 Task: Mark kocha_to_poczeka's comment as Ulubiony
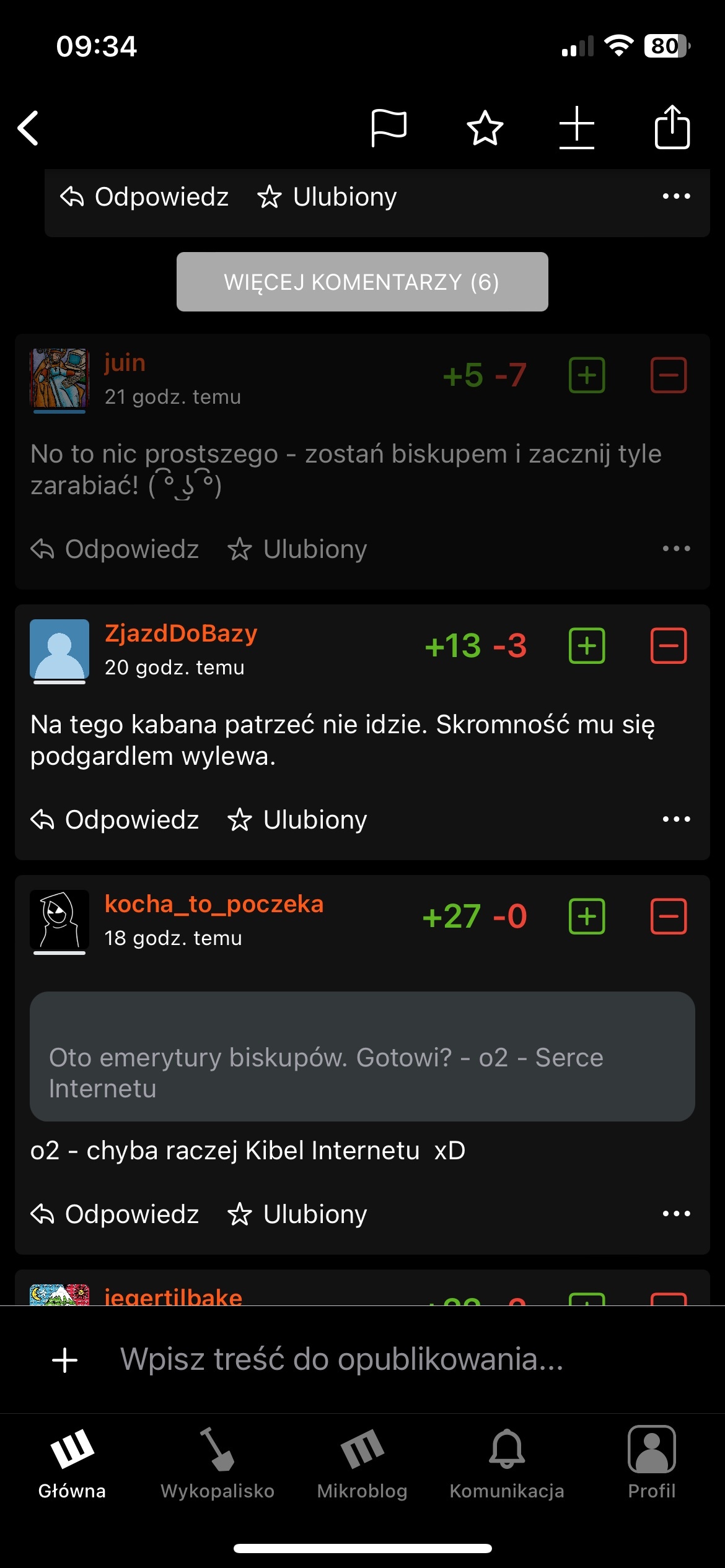click(297, 1214)
